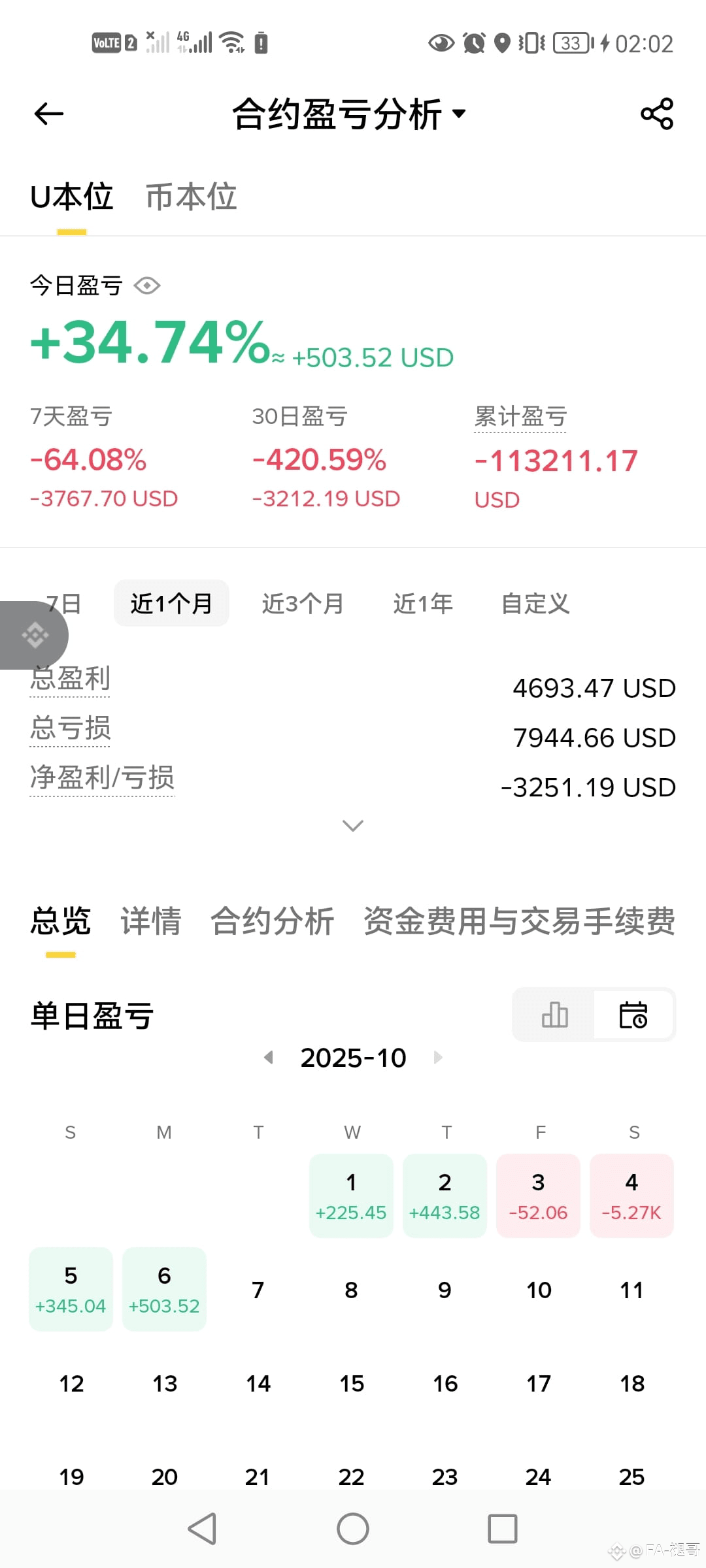Go to the next month in calendar

pyautogui.click(x=438, y=1057)
